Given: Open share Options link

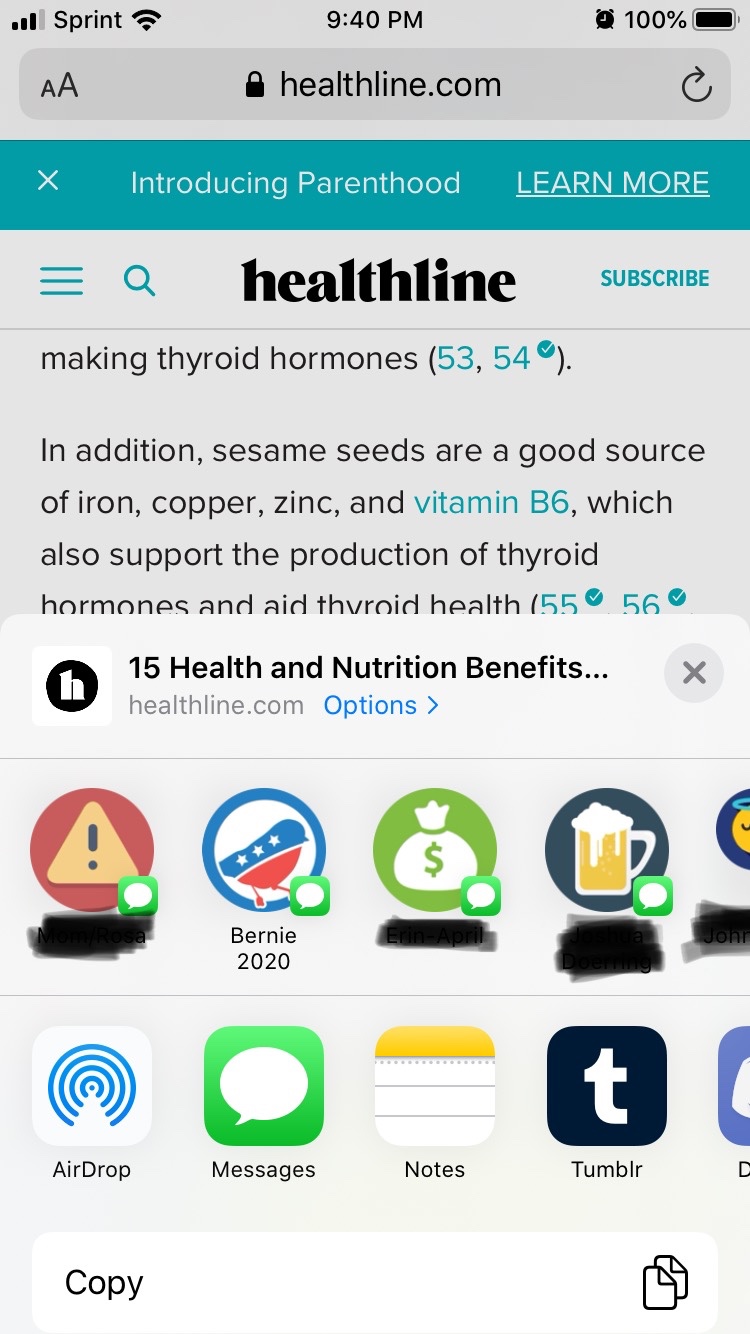Looking at the screenshot, I should [x=381, y=705].
